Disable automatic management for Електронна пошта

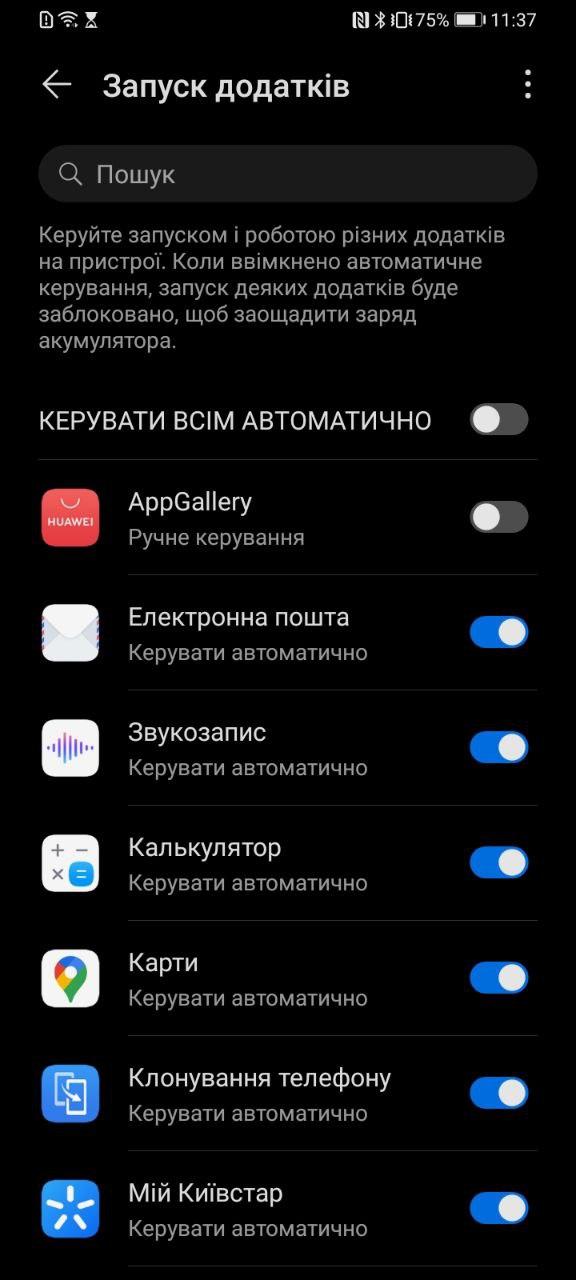[499, 632]
